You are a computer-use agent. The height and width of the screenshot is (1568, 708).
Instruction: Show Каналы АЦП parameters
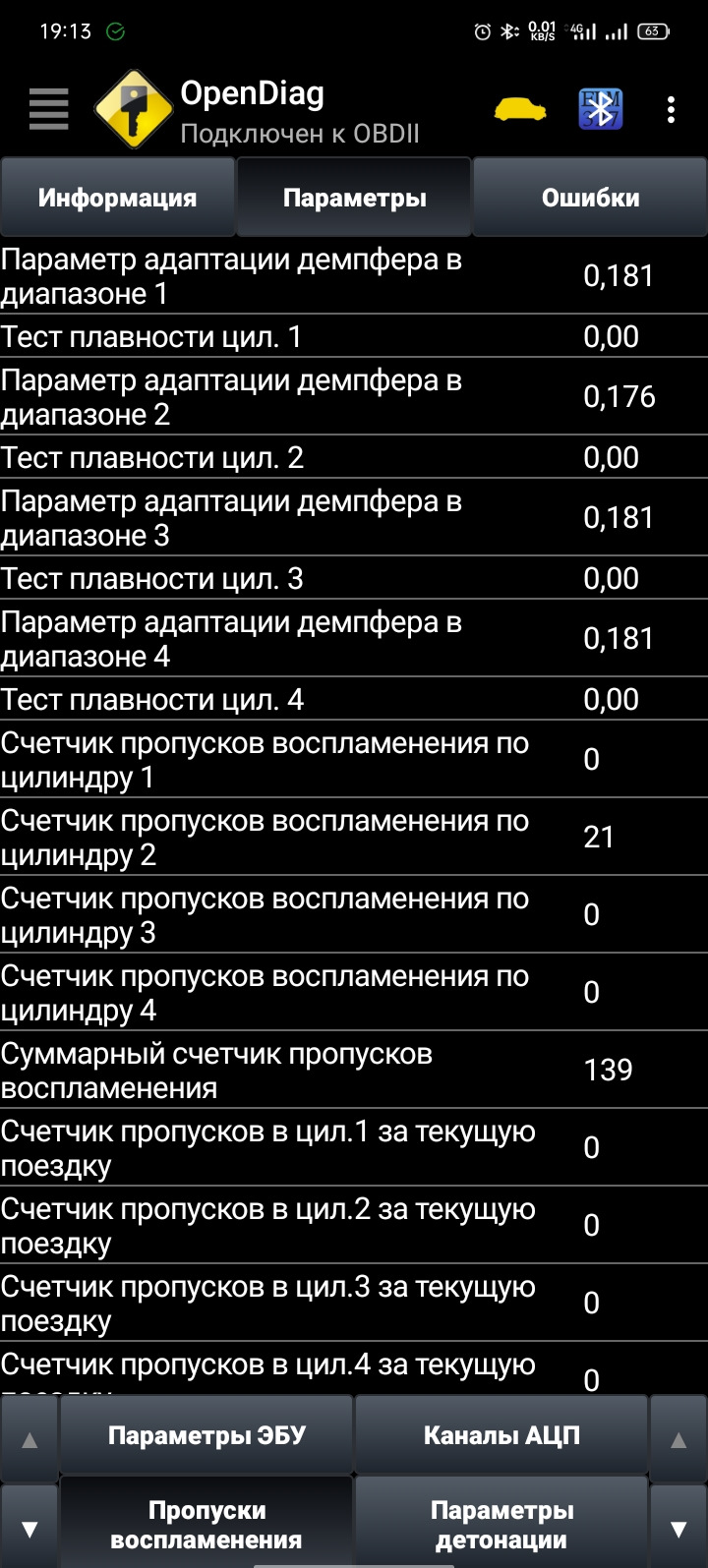501,1435
